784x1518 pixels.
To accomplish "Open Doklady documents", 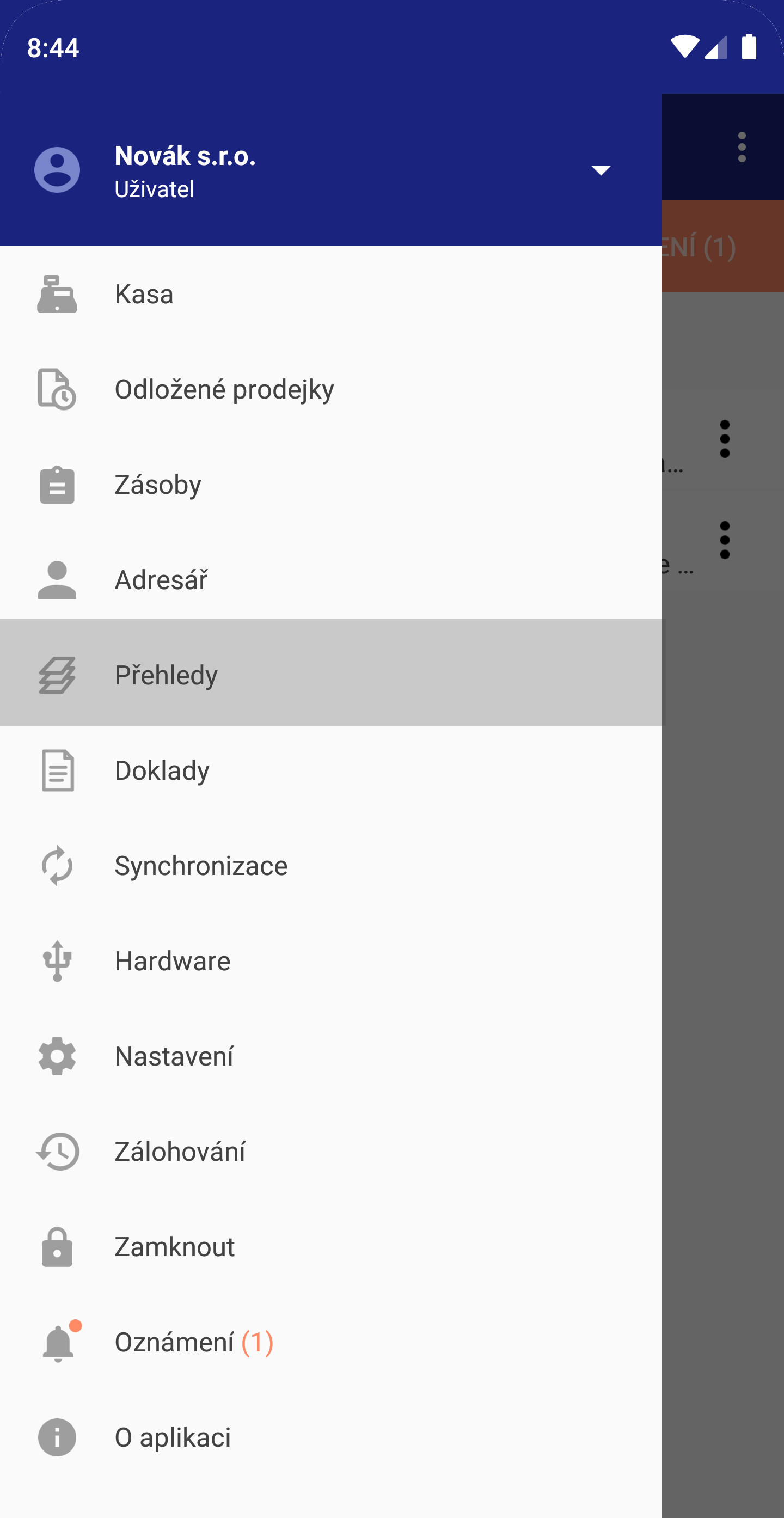I will click(331, 771).
